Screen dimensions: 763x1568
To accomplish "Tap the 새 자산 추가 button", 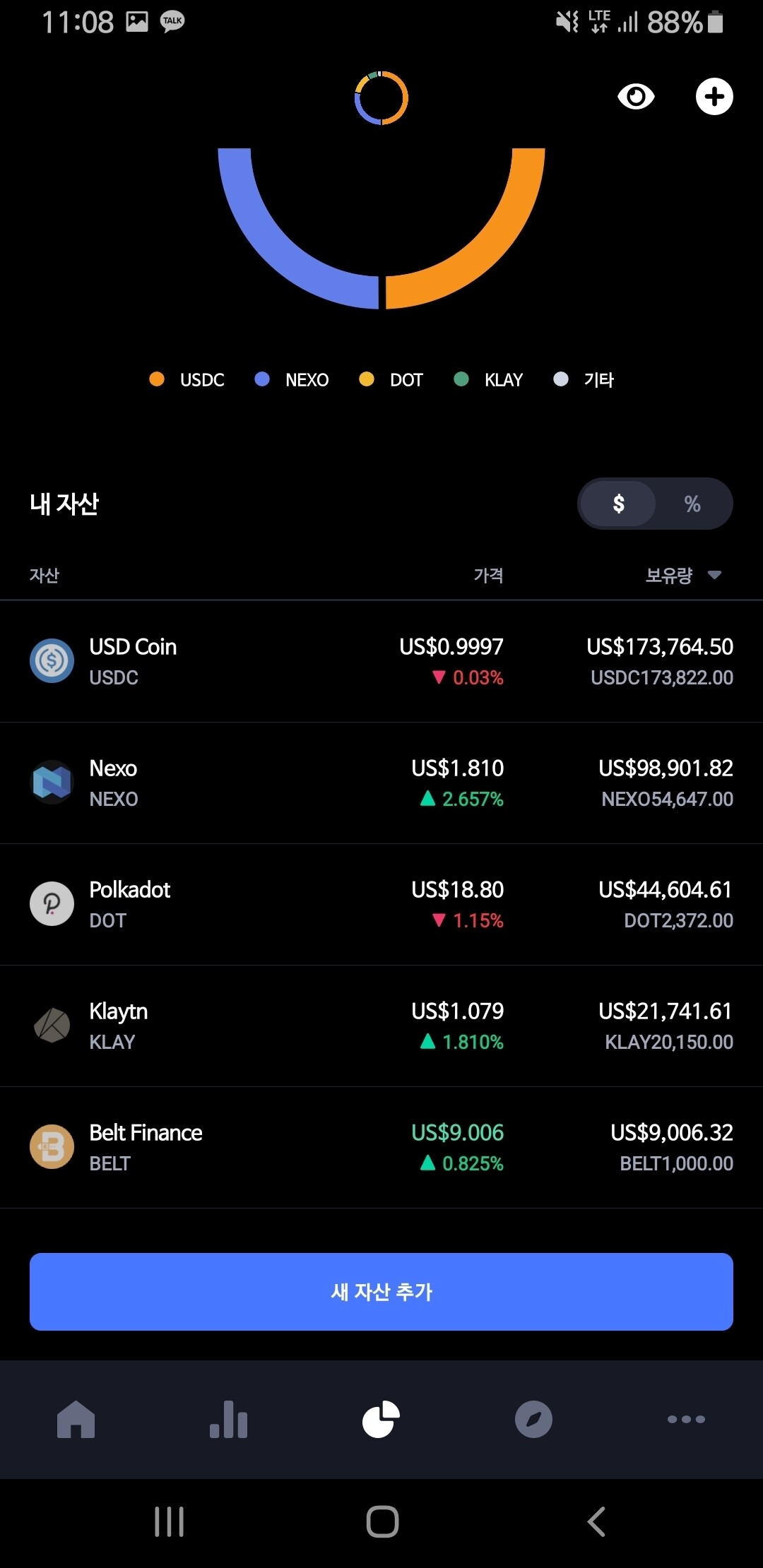I will tap(381, 1292).
